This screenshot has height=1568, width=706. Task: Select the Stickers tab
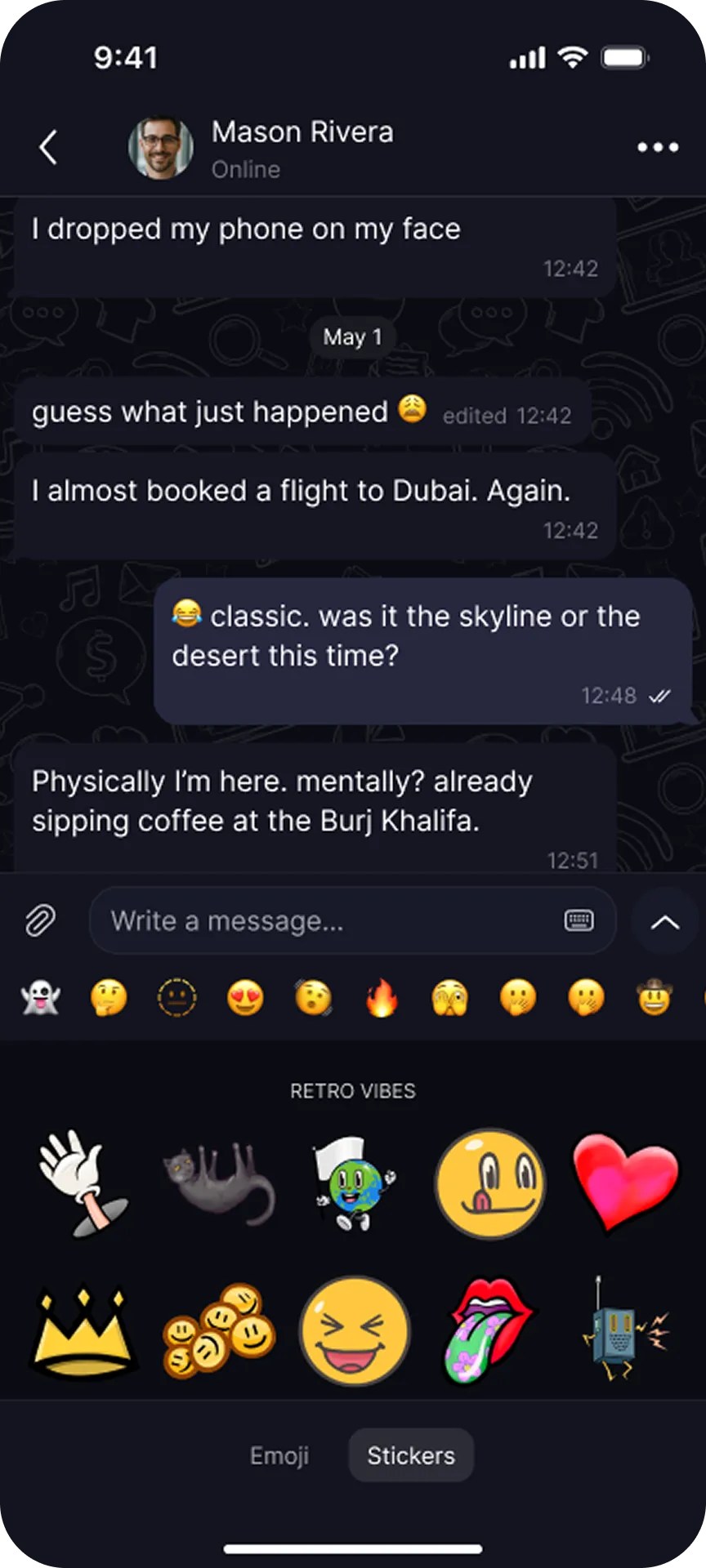pos(410,1456)
